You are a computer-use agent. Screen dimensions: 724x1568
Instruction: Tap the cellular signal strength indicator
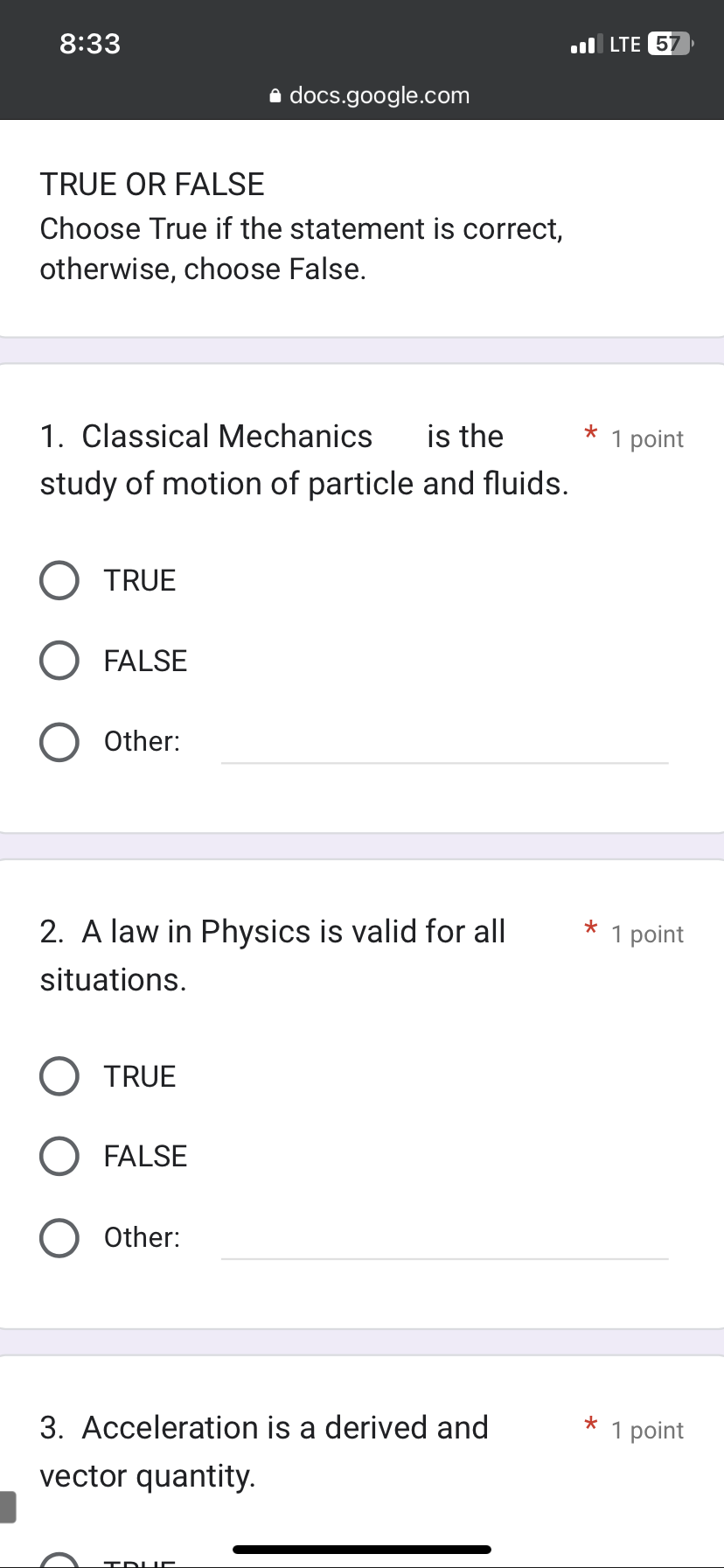585,44
